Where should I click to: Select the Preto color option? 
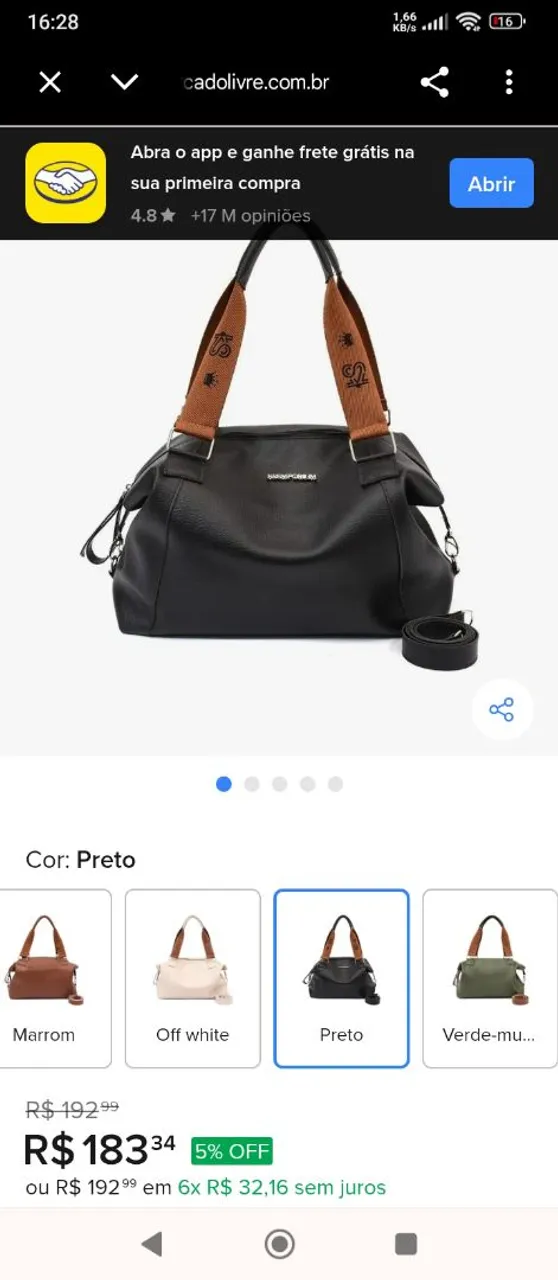pos(342,979)
